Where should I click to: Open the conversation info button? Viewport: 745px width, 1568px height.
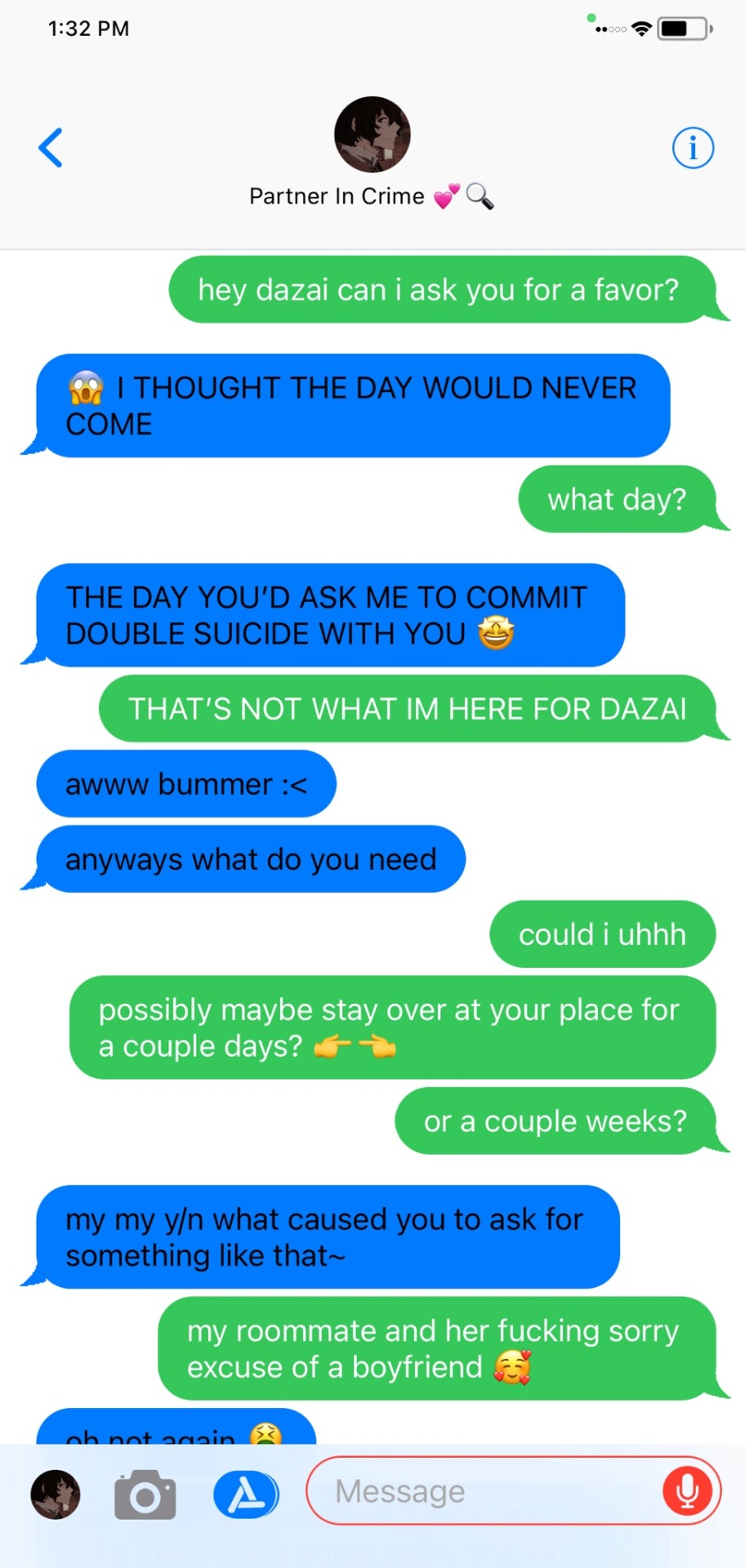693,148
